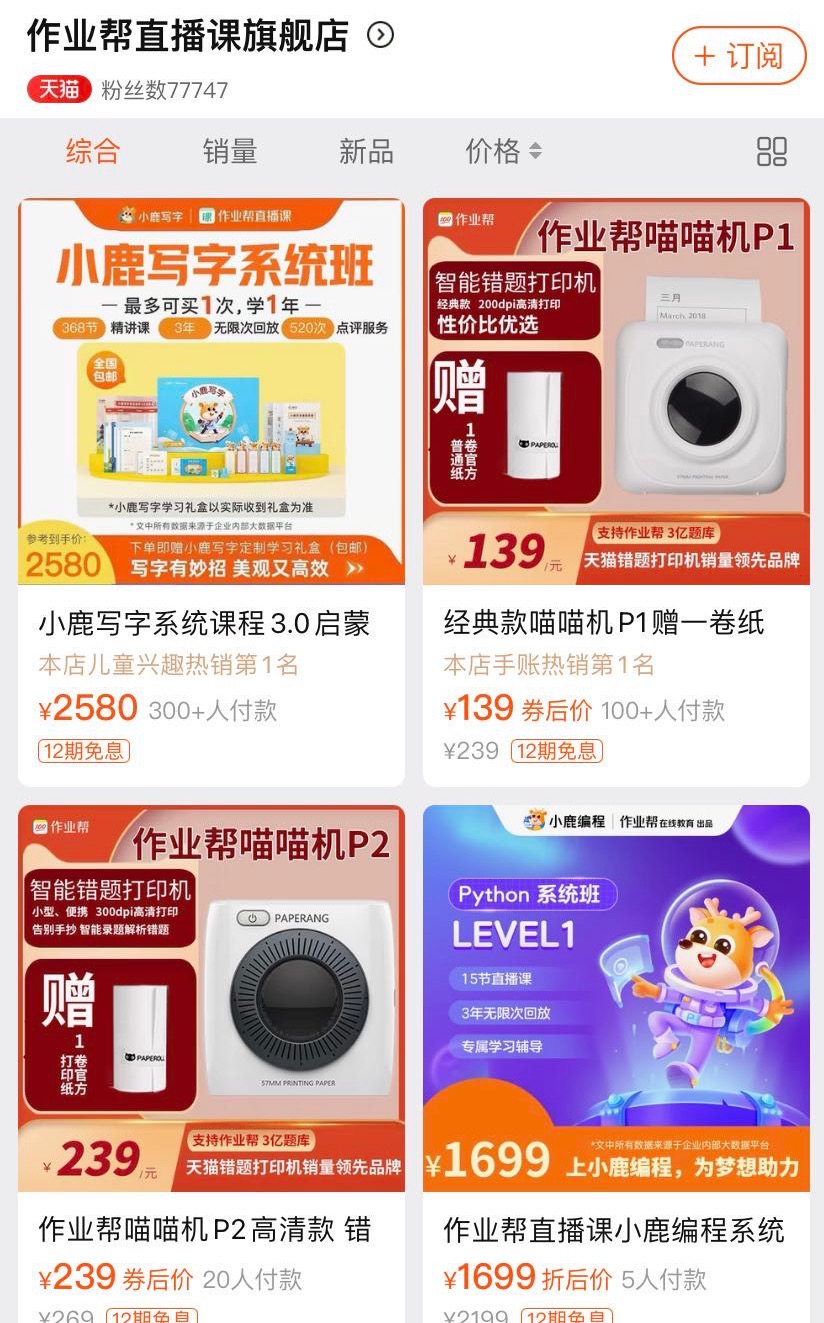Switch to the 综合 sorting tab
Image resolution: width=824 pixels, height=1323 pixels.
click(x=93, y=152)
